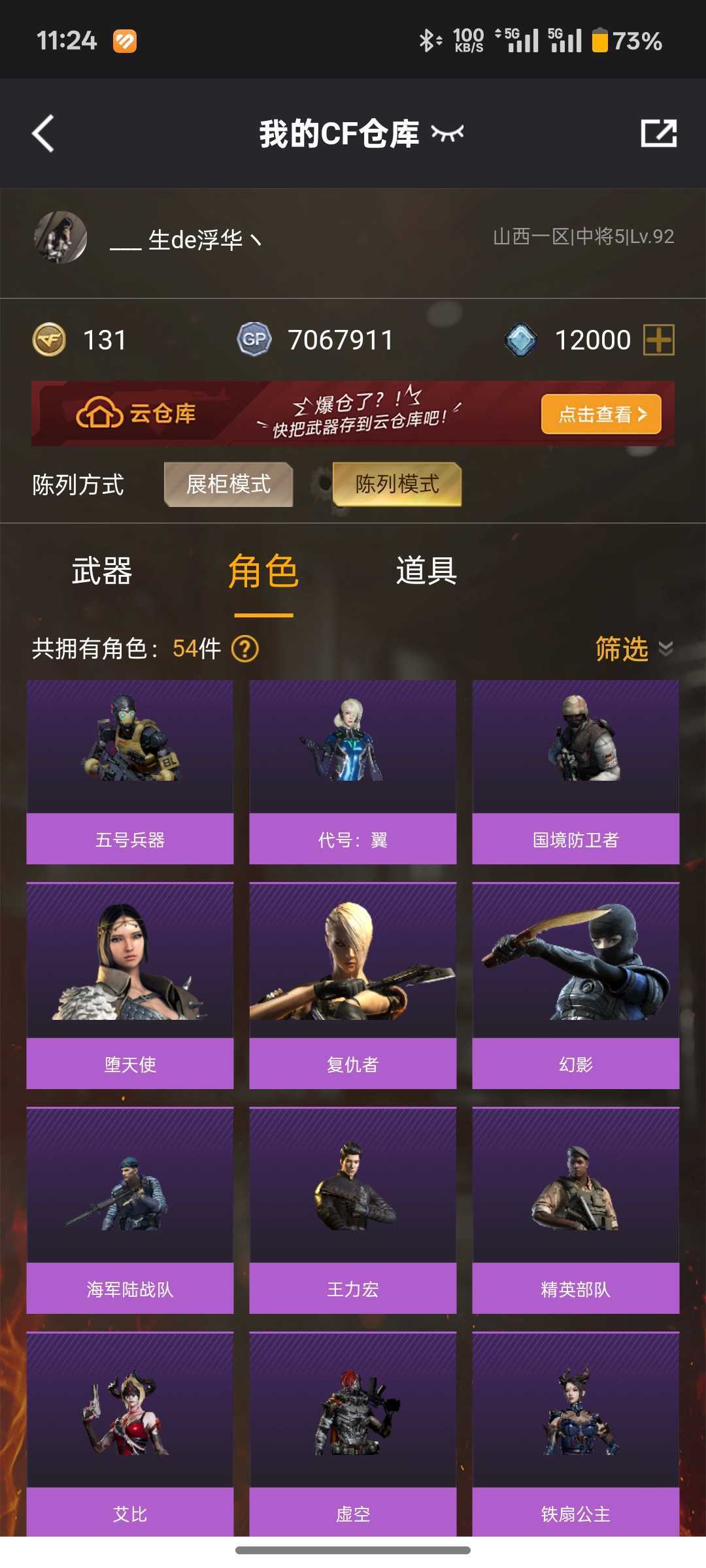Tap the plus button beside 12000

659,340
